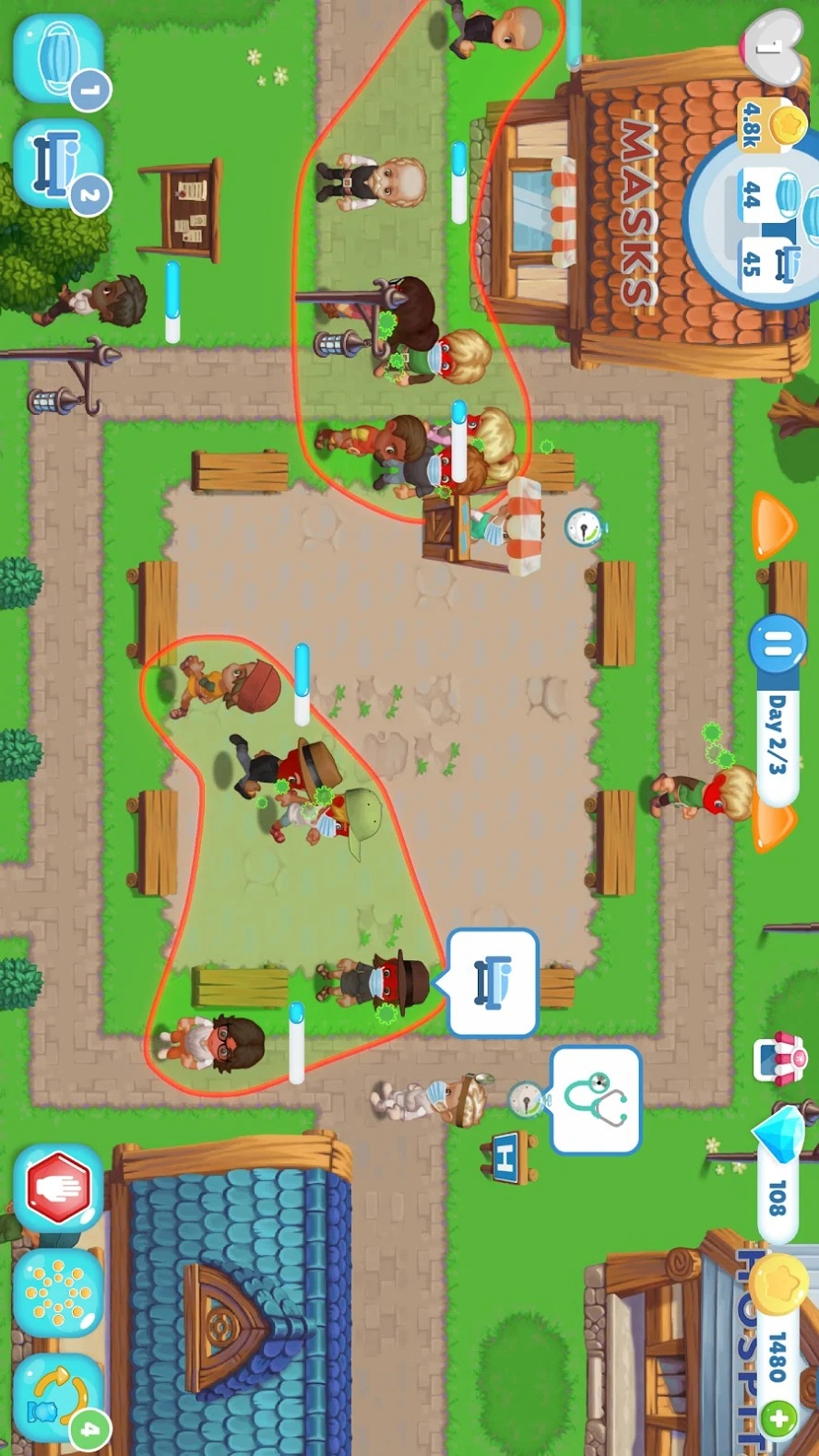Screen dimensions: 819x1456
Task: Tap the recycle arrows button with badge 4
Action: point(58,1398)
